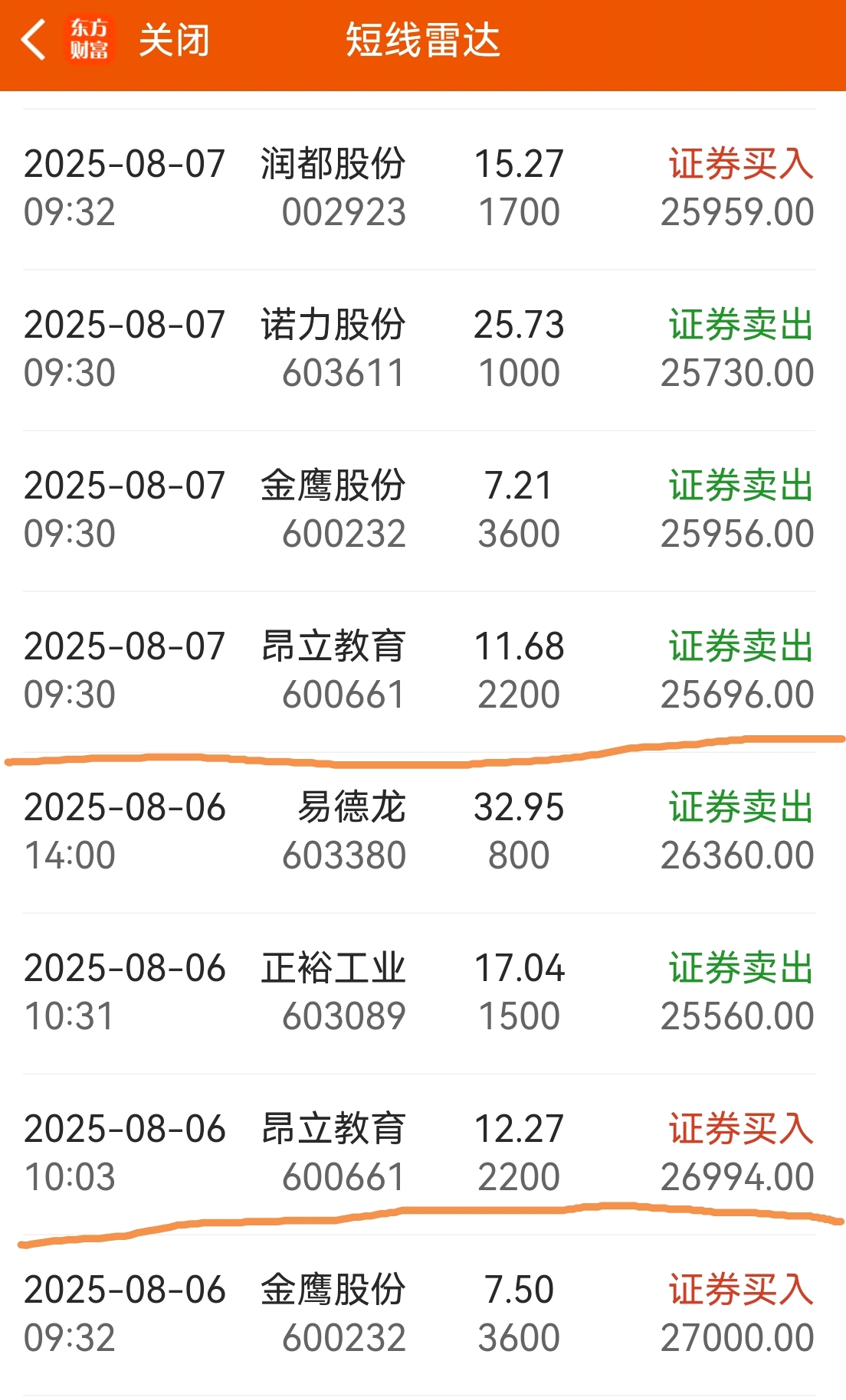The height and width of the screenshot is (1400, 846).
Task: Select 昂立教育 sell record at 11.68
Action: pyautogui.click(x=419, y=672)
